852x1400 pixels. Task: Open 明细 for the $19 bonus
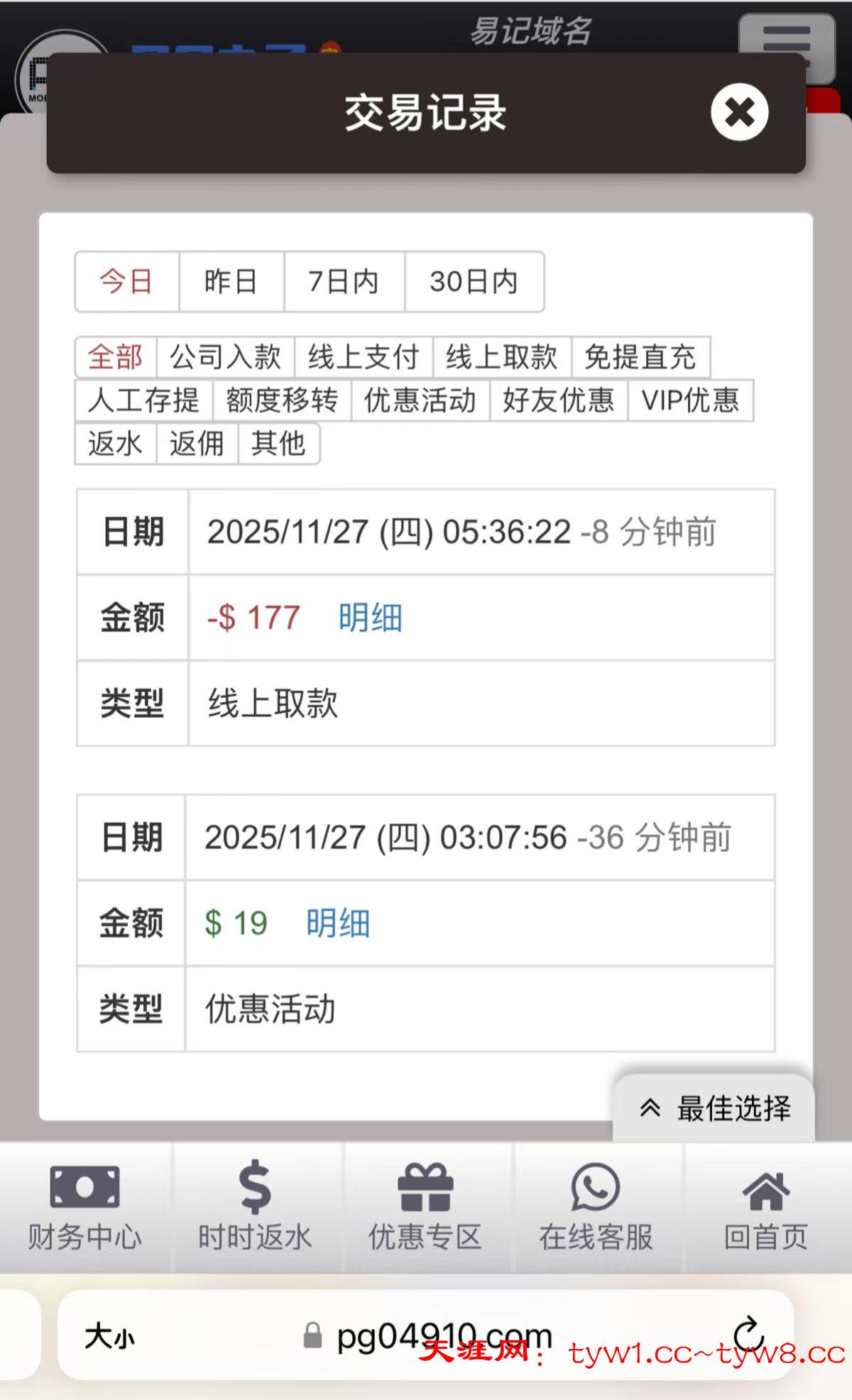tap(338, 924)
